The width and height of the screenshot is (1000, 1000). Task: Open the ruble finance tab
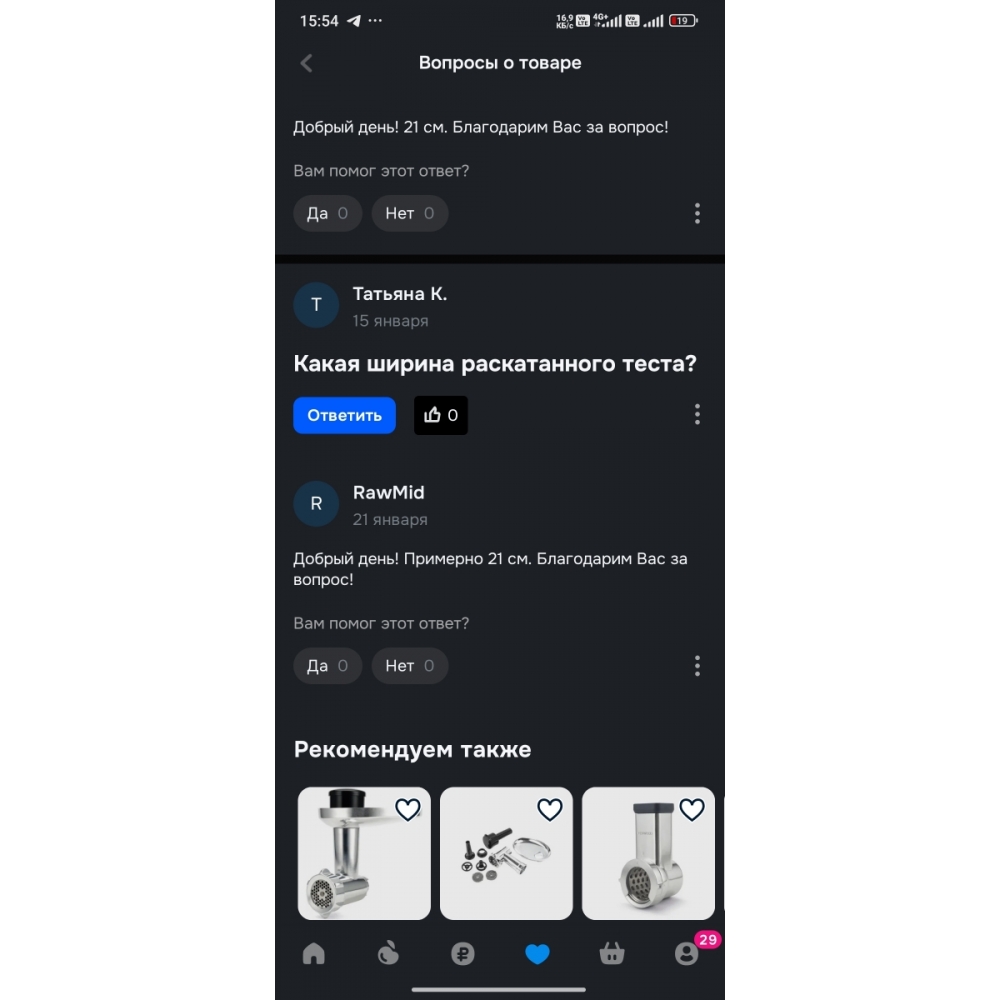463,954
